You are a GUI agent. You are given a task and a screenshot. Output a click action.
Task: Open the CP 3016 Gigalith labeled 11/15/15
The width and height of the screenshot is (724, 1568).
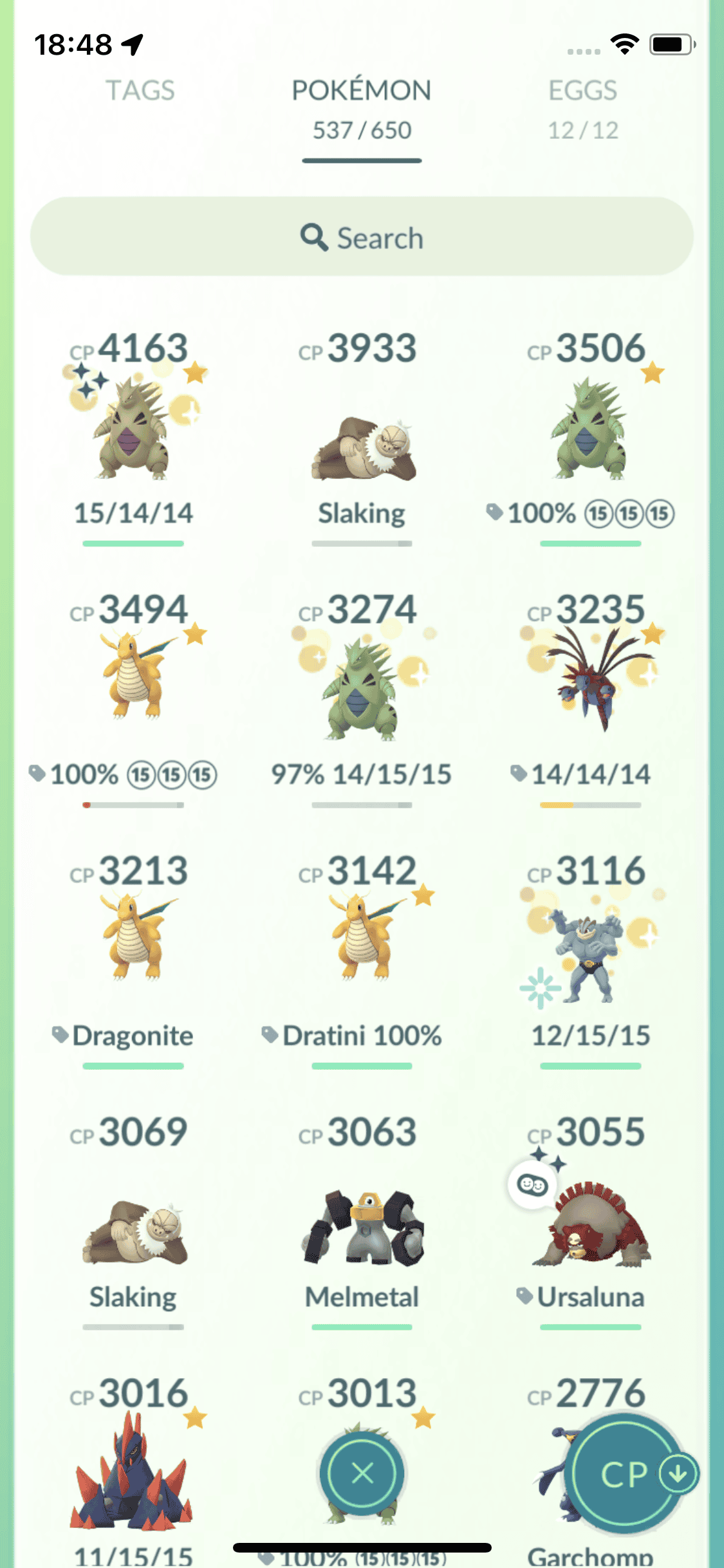[133, 1474]
